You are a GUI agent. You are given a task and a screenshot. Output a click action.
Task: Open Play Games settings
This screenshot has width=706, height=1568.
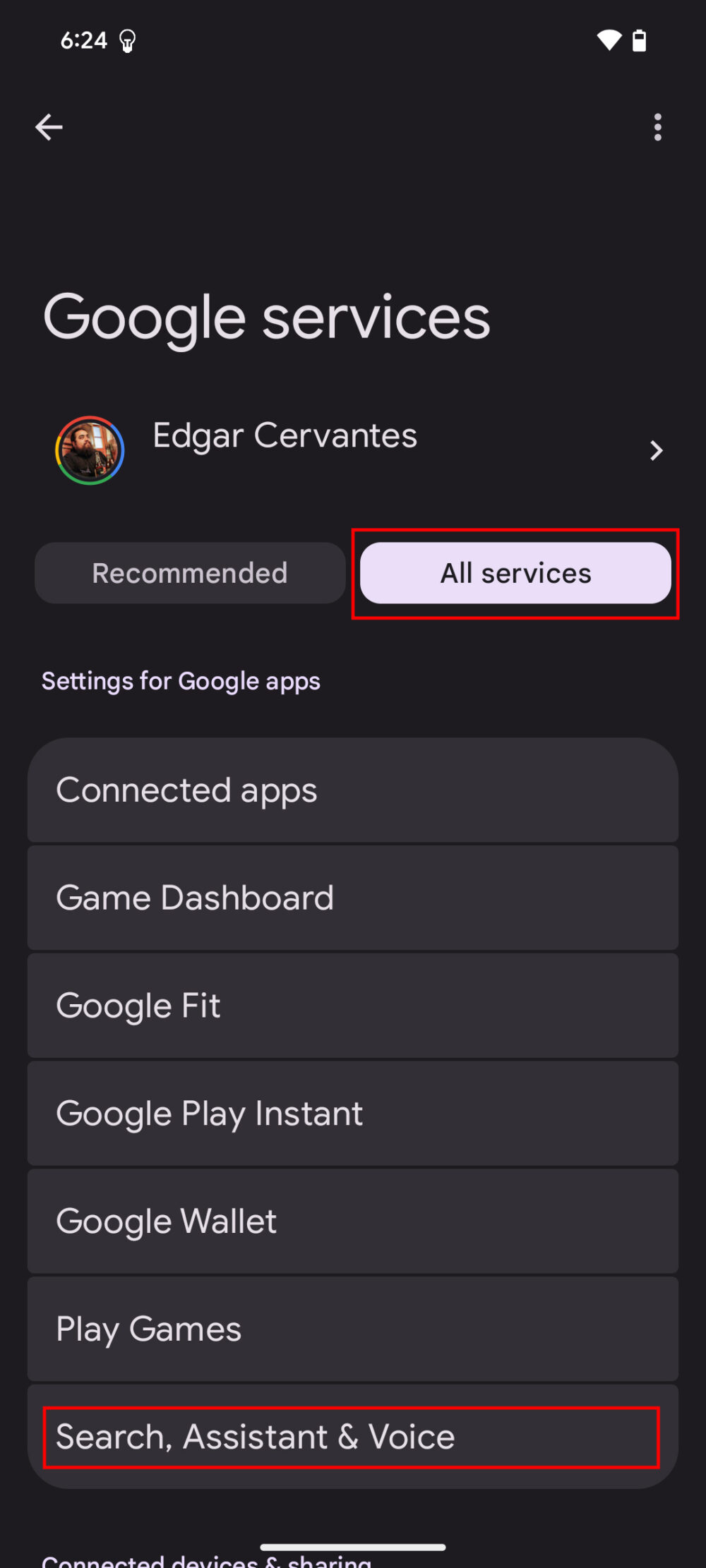(x=353, y=1329)
